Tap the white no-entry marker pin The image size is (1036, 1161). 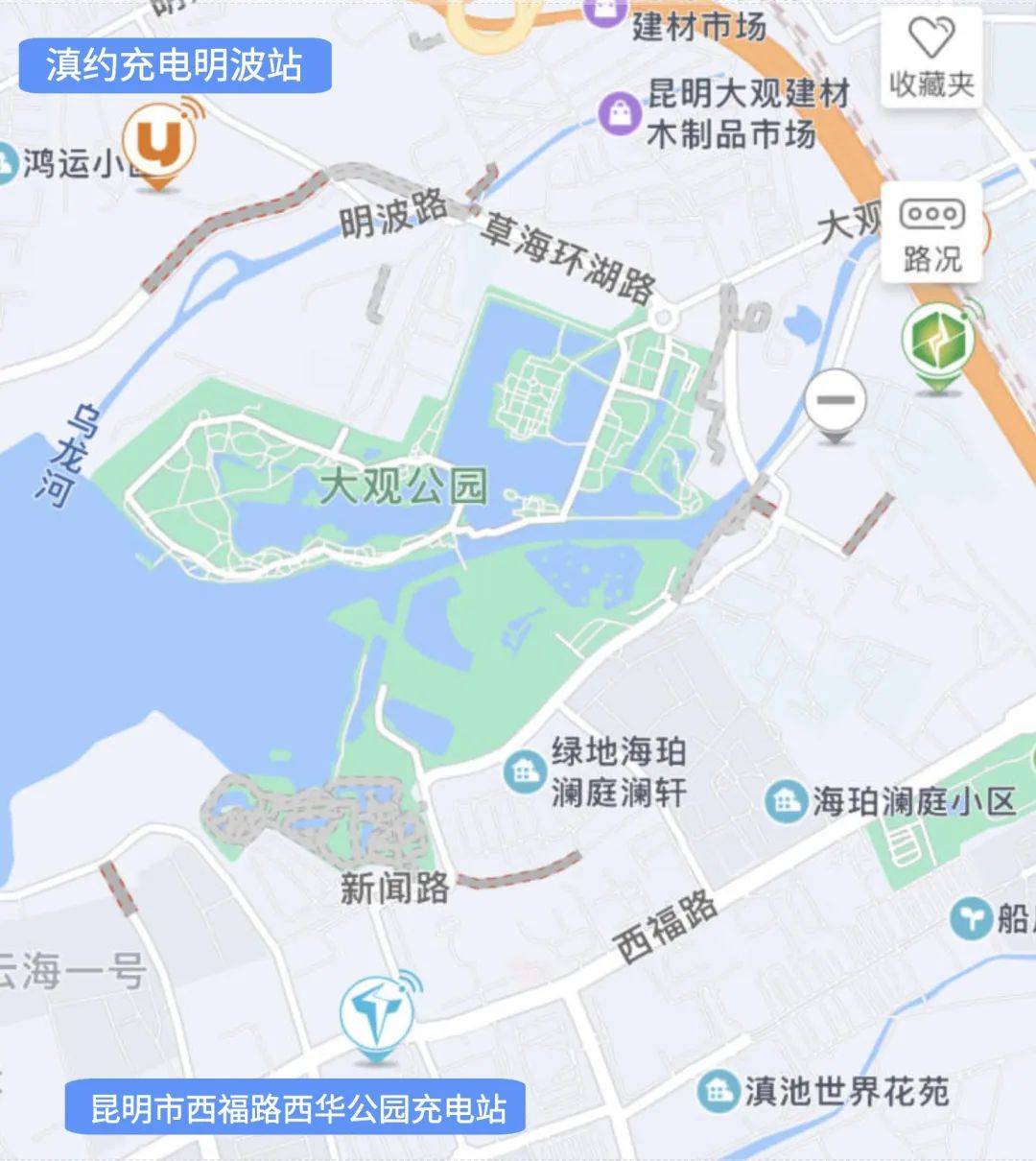pyautogui.click(x=835, y=402)
